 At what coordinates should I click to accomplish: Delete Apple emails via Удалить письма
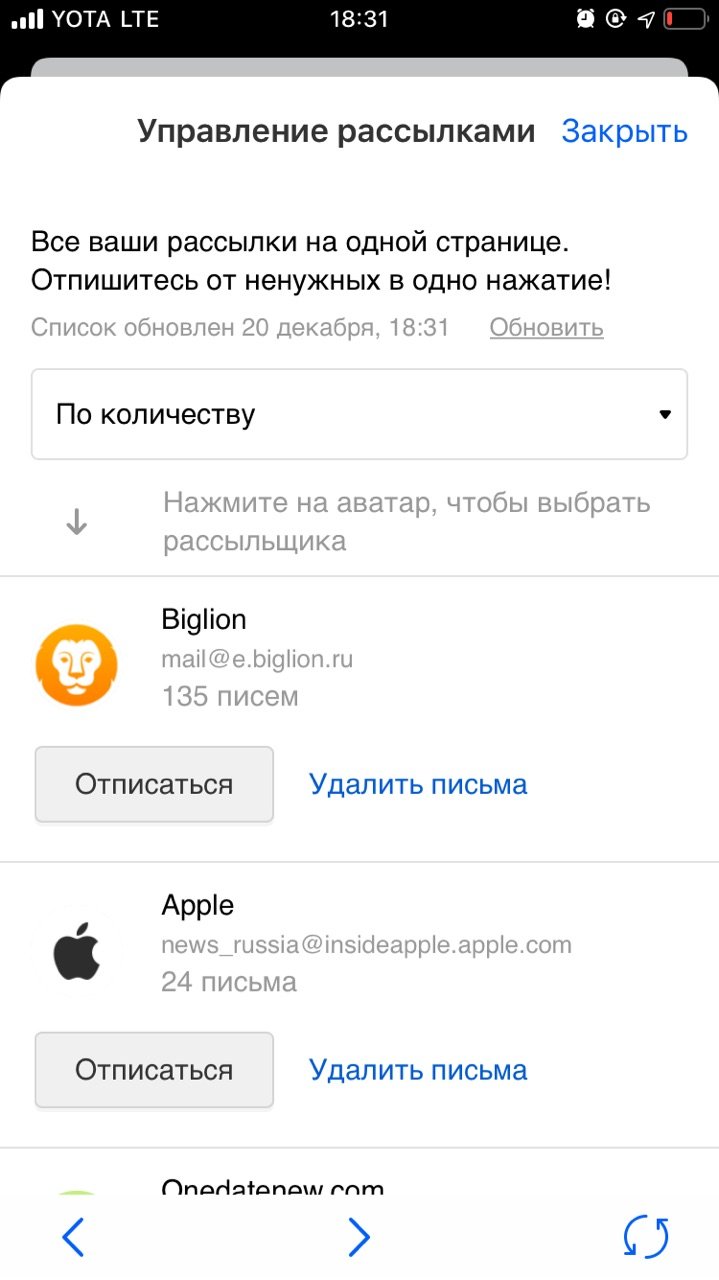418,1070
